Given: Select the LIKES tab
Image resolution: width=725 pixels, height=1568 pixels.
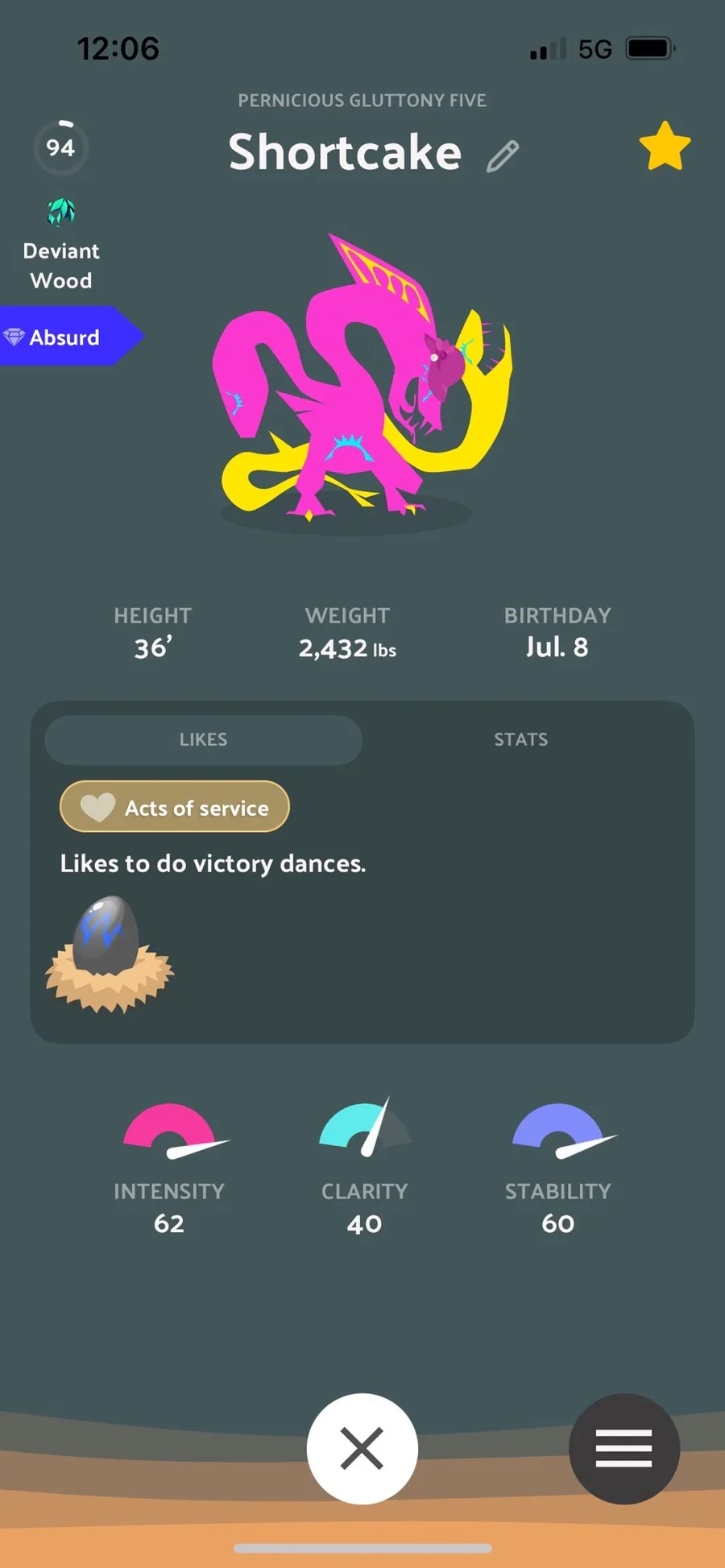Looking at the screenshot, I should click(203, 739).
